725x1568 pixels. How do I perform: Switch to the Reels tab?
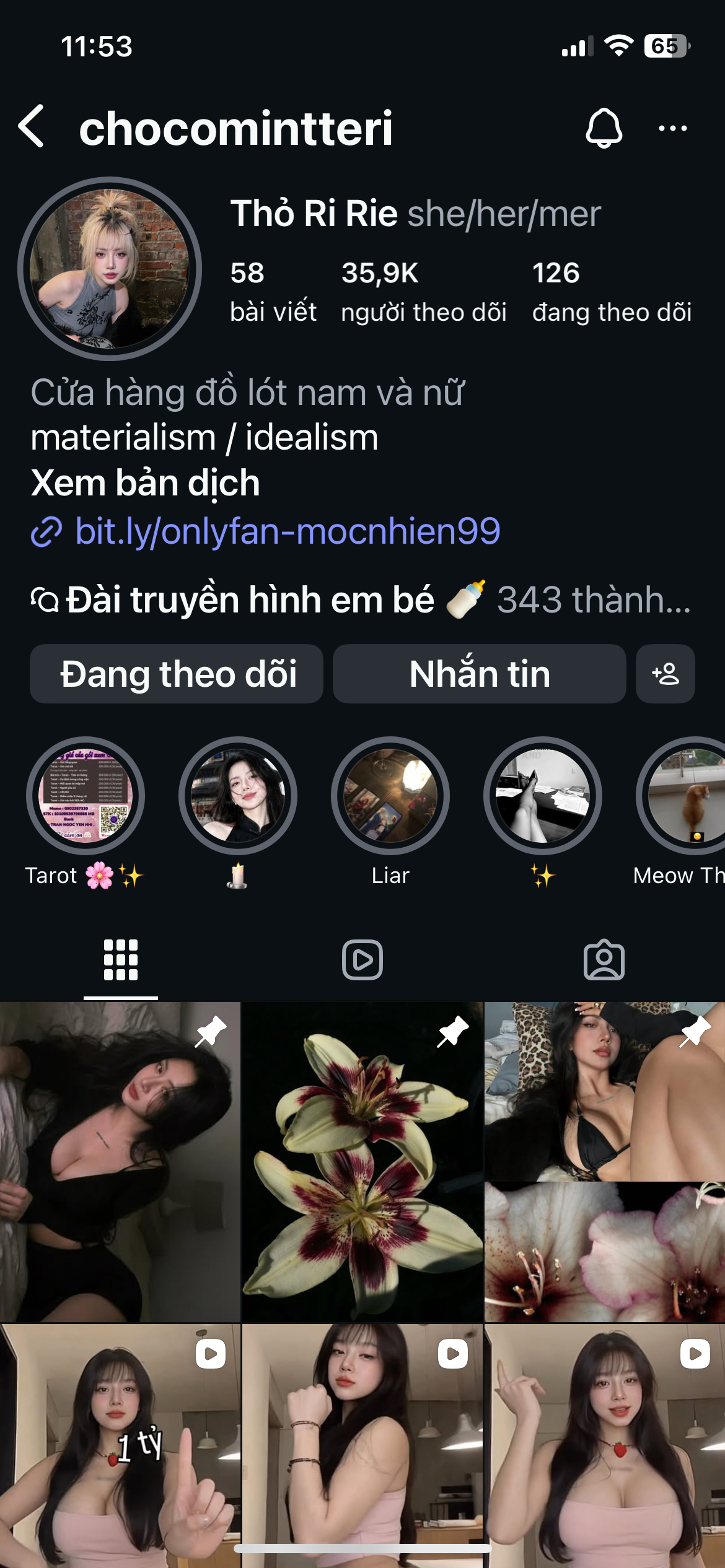[x=362, y=960]
